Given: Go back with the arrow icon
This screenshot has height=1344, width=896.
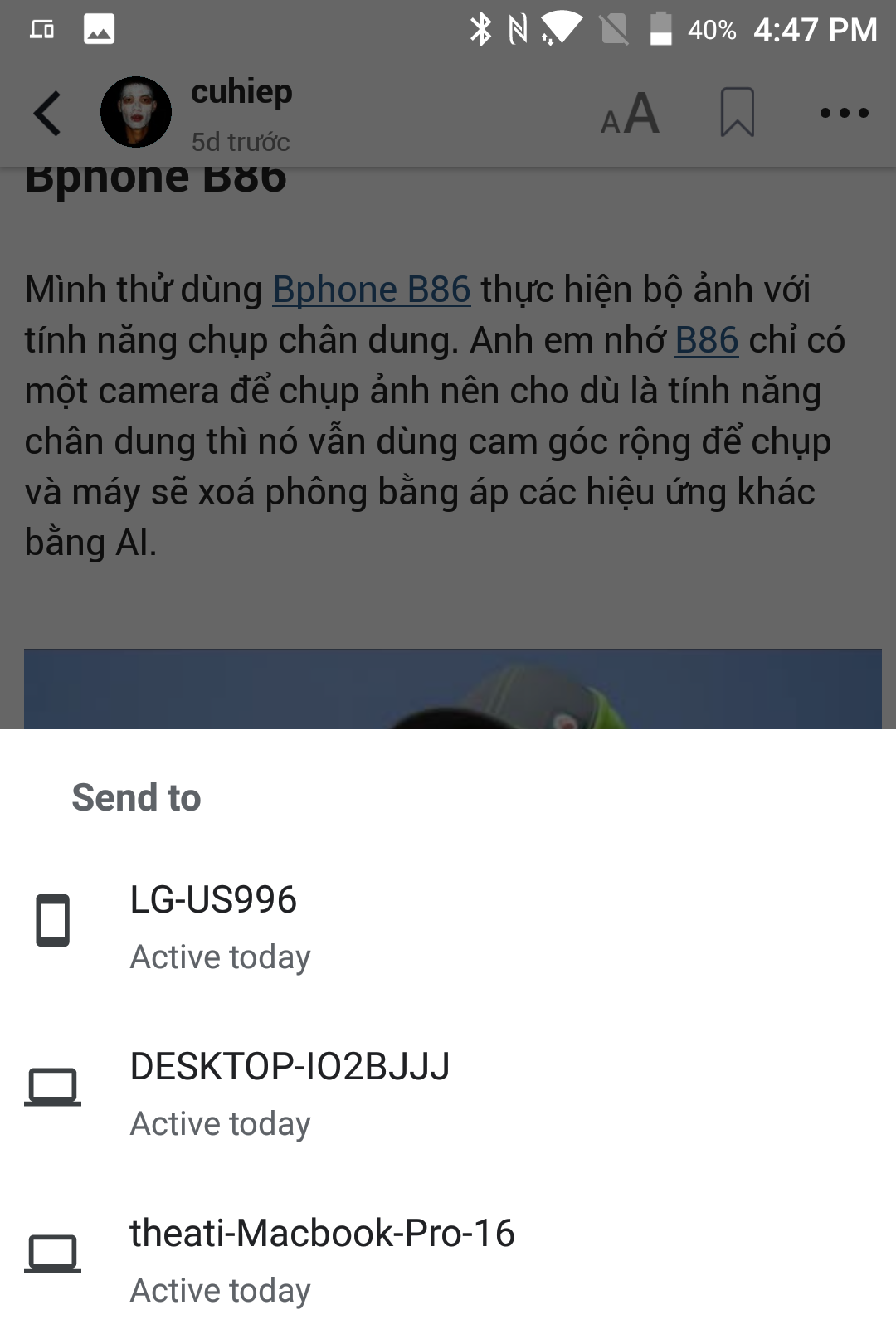Looking at the screenshot, I should (x=48, y=113).
